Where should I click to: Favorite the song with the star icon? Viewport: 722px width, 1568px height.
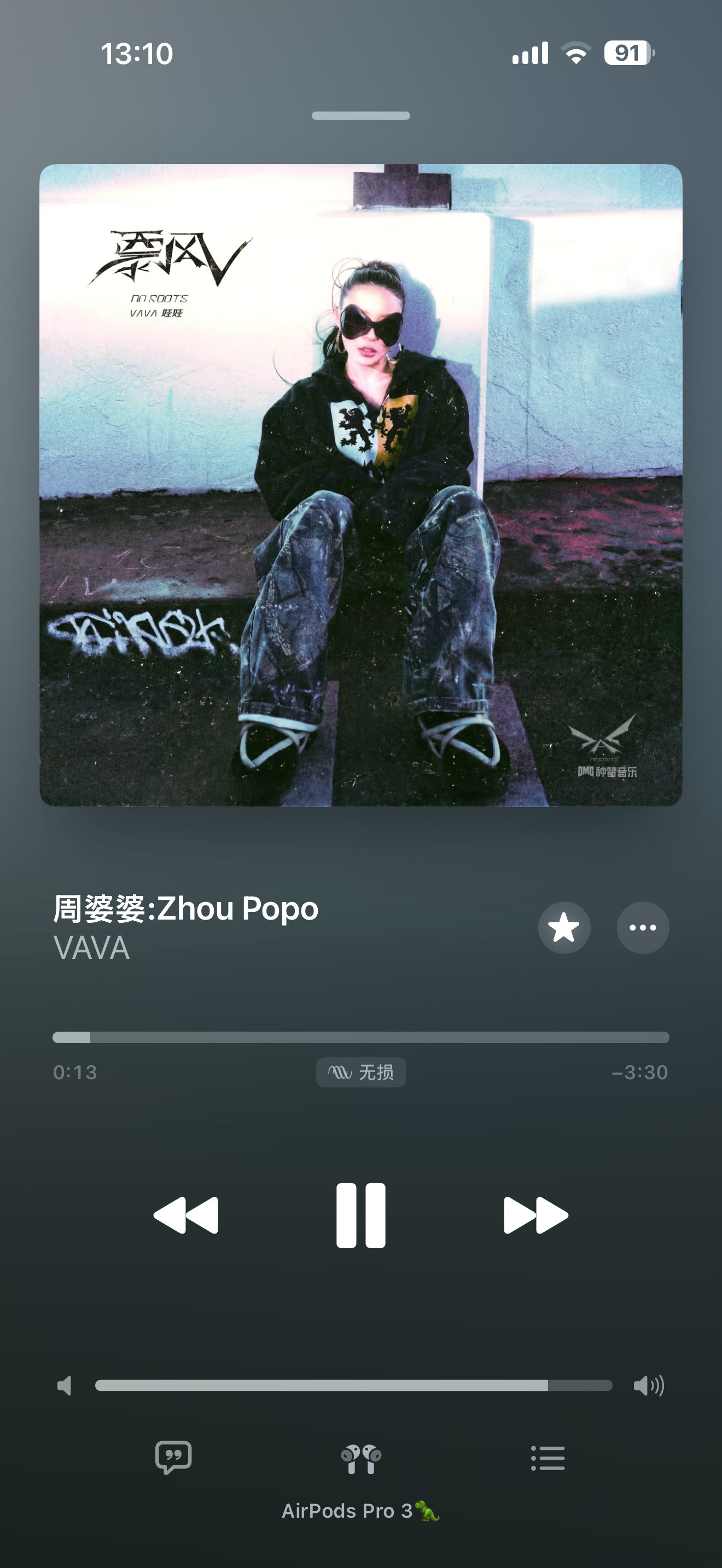pos(564,927)
